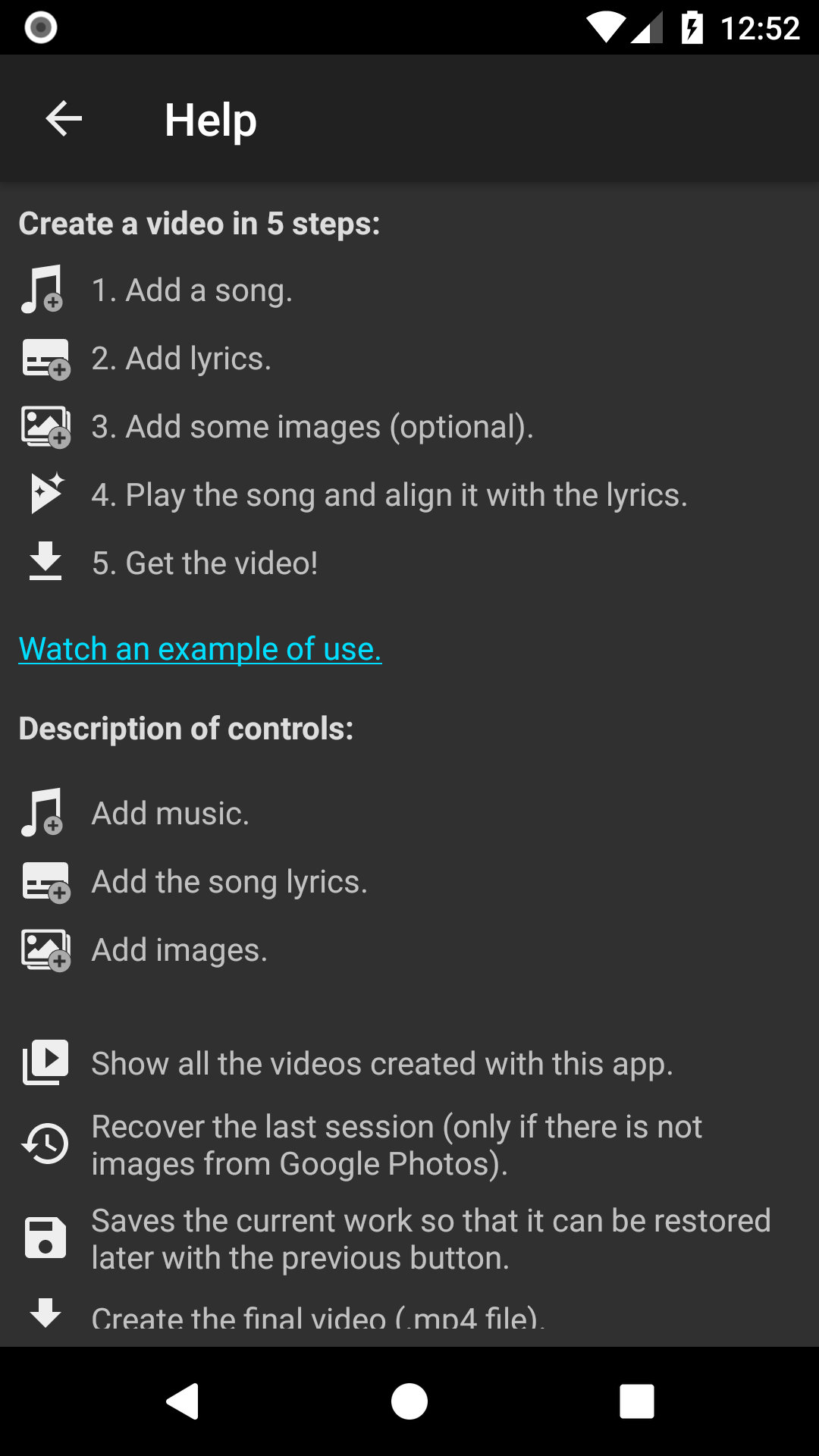Viewport: 819px width, 1456px height.
Task: Open the 'Watch an example of use' link
Action: 200,649
